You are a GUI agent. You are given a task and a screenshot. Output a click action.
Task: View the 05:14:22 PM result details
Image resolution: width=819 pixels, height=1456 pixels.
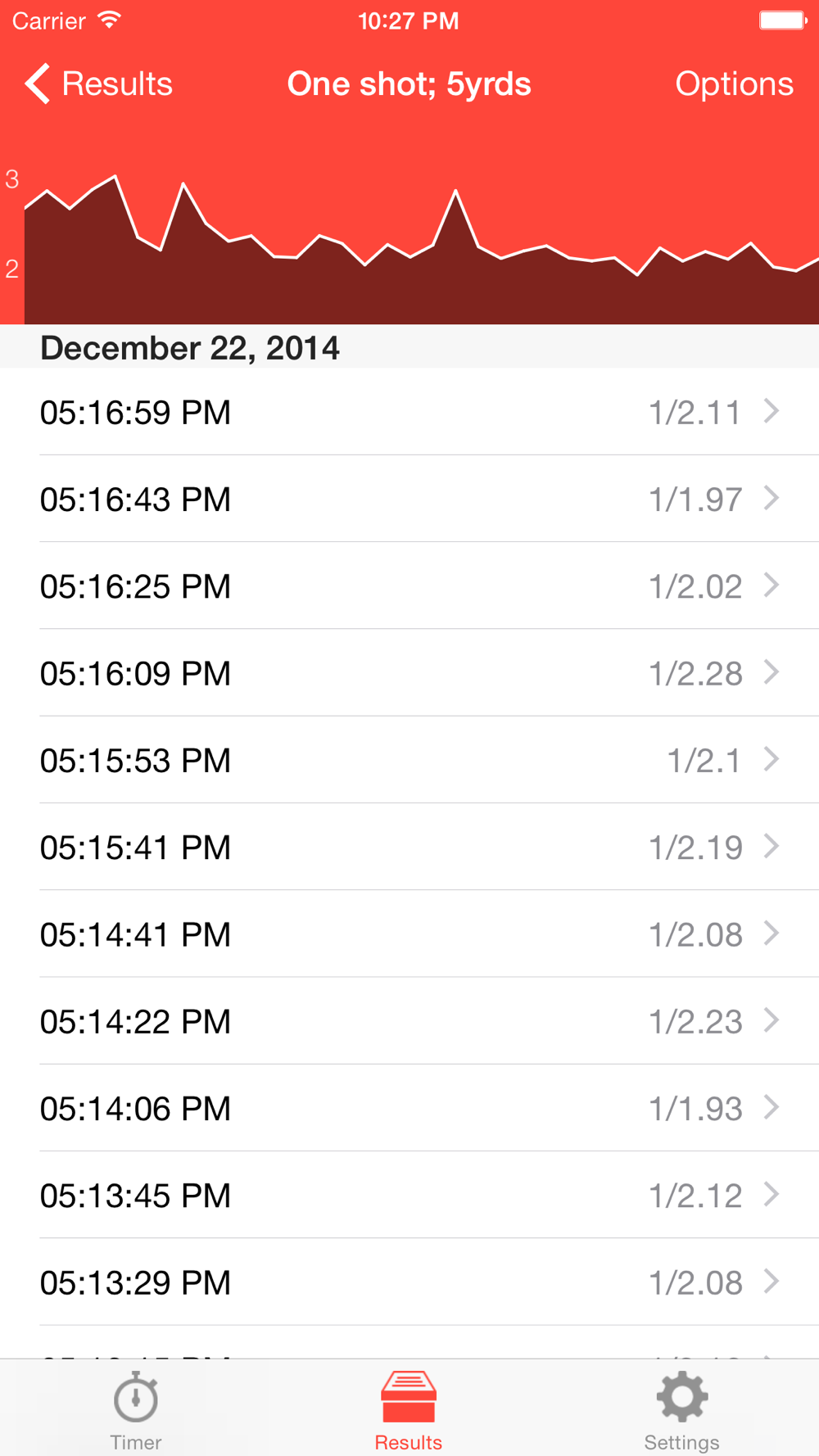pos(409,1021)
